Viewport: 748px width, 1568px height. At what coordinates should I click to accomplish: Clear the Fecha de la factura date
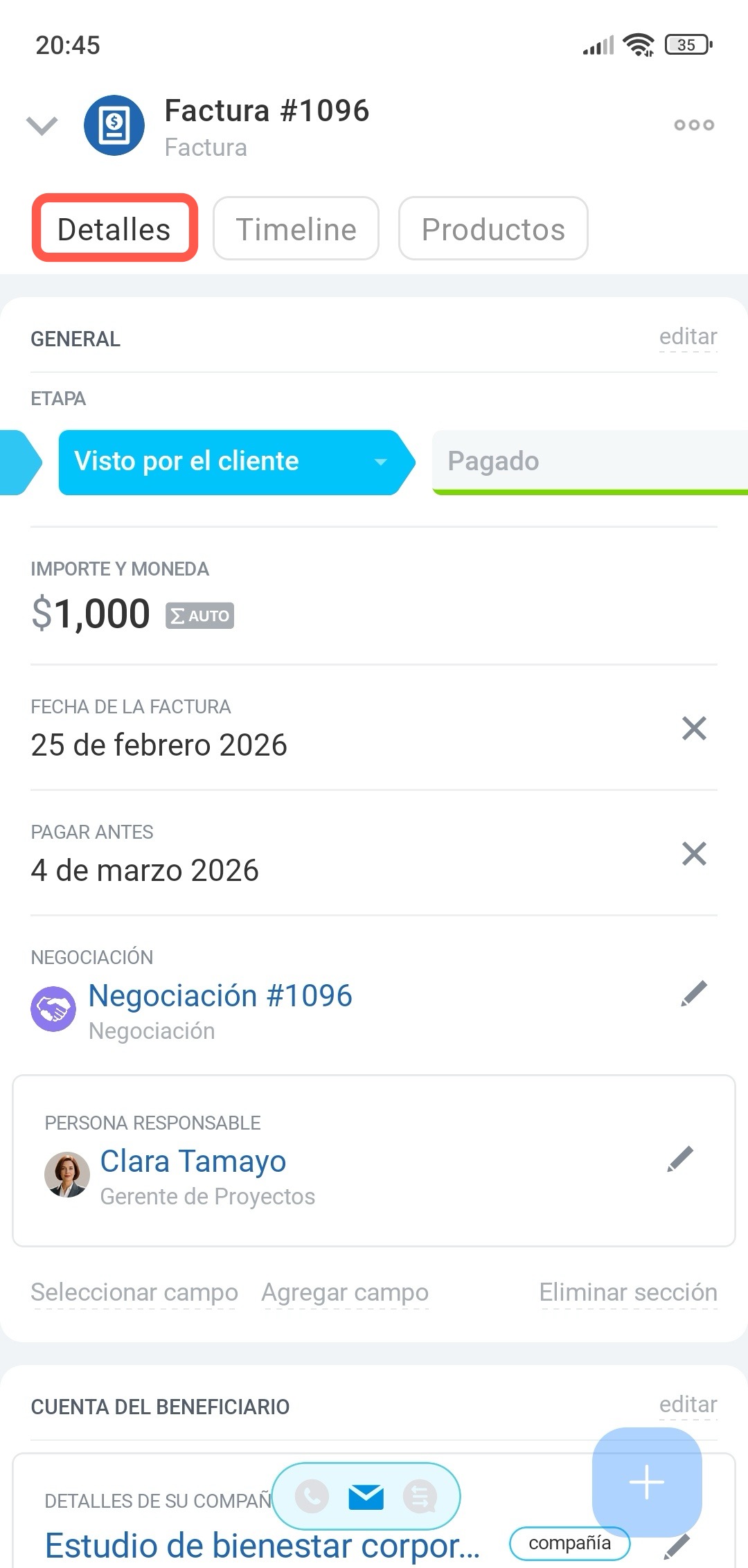pos(693,729)
